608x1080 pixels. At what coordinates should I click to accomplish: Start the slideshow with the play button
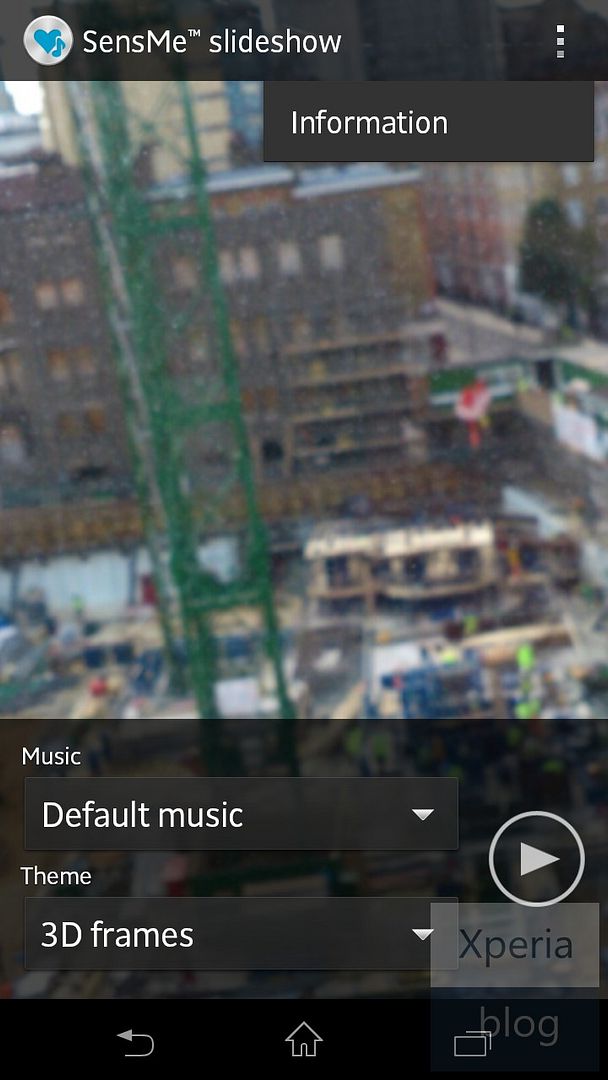536,858
